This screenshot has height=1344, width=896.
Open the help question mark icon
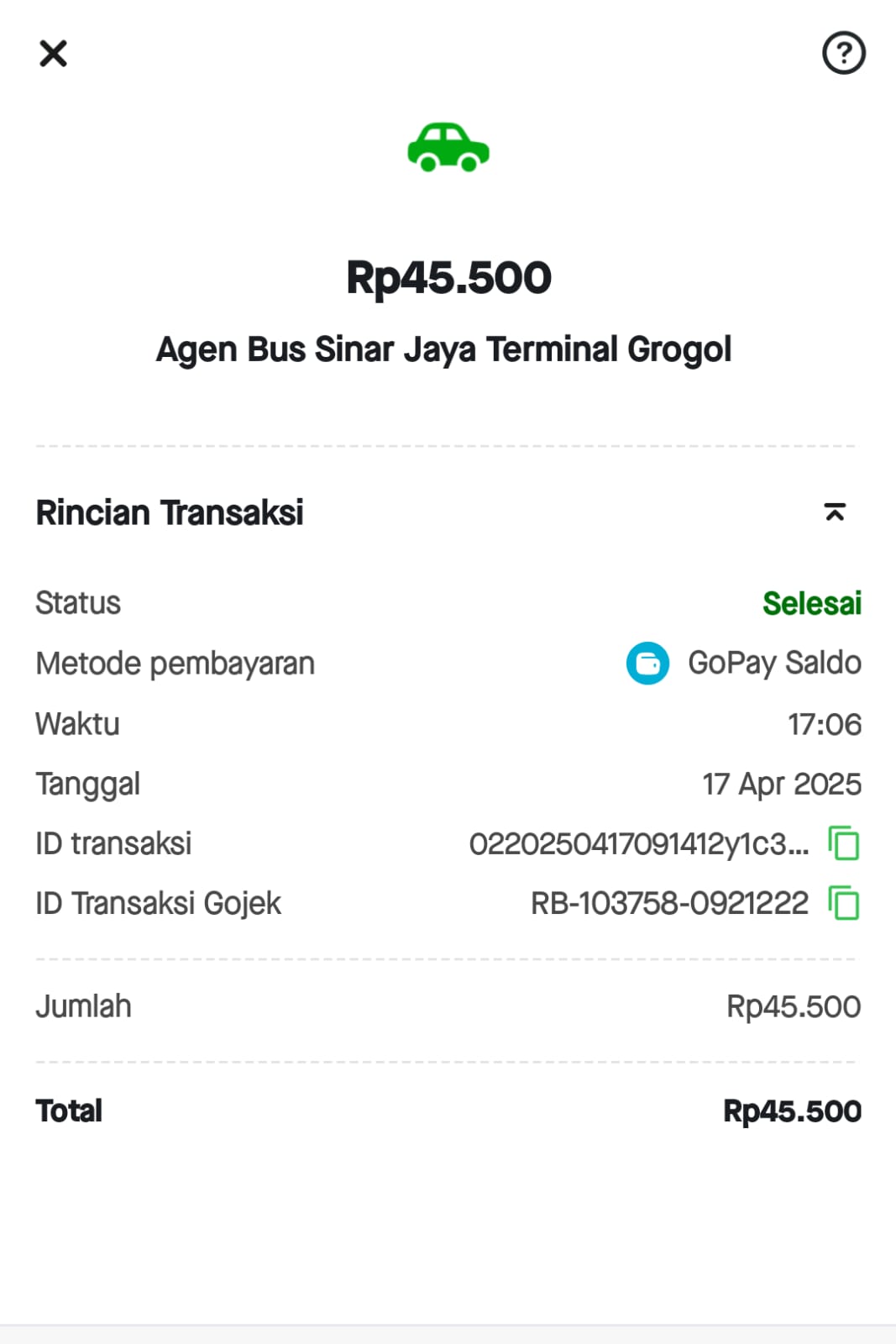843,54
